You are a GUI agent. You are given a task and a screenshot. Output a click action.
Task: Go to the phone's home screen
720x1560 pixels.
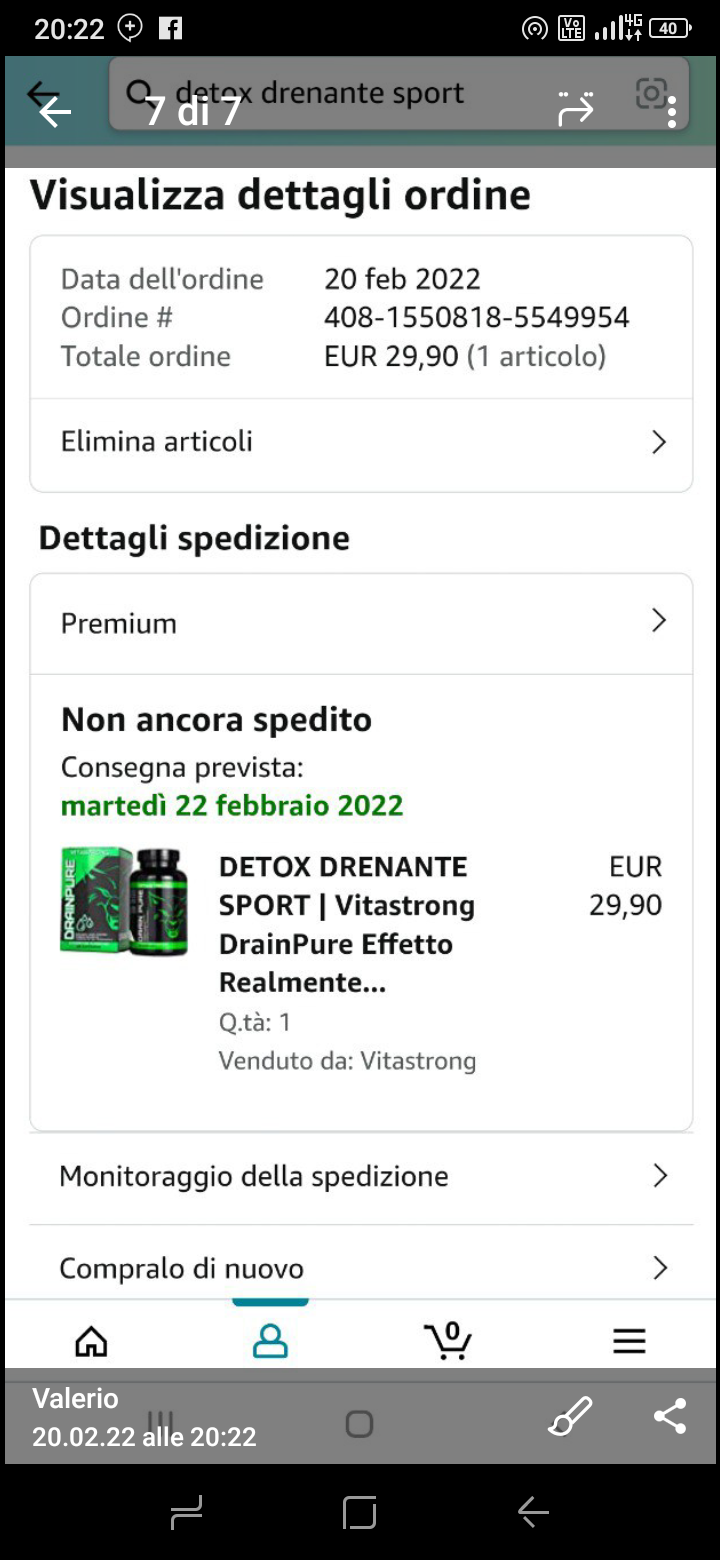click(x=359, y=1512)
